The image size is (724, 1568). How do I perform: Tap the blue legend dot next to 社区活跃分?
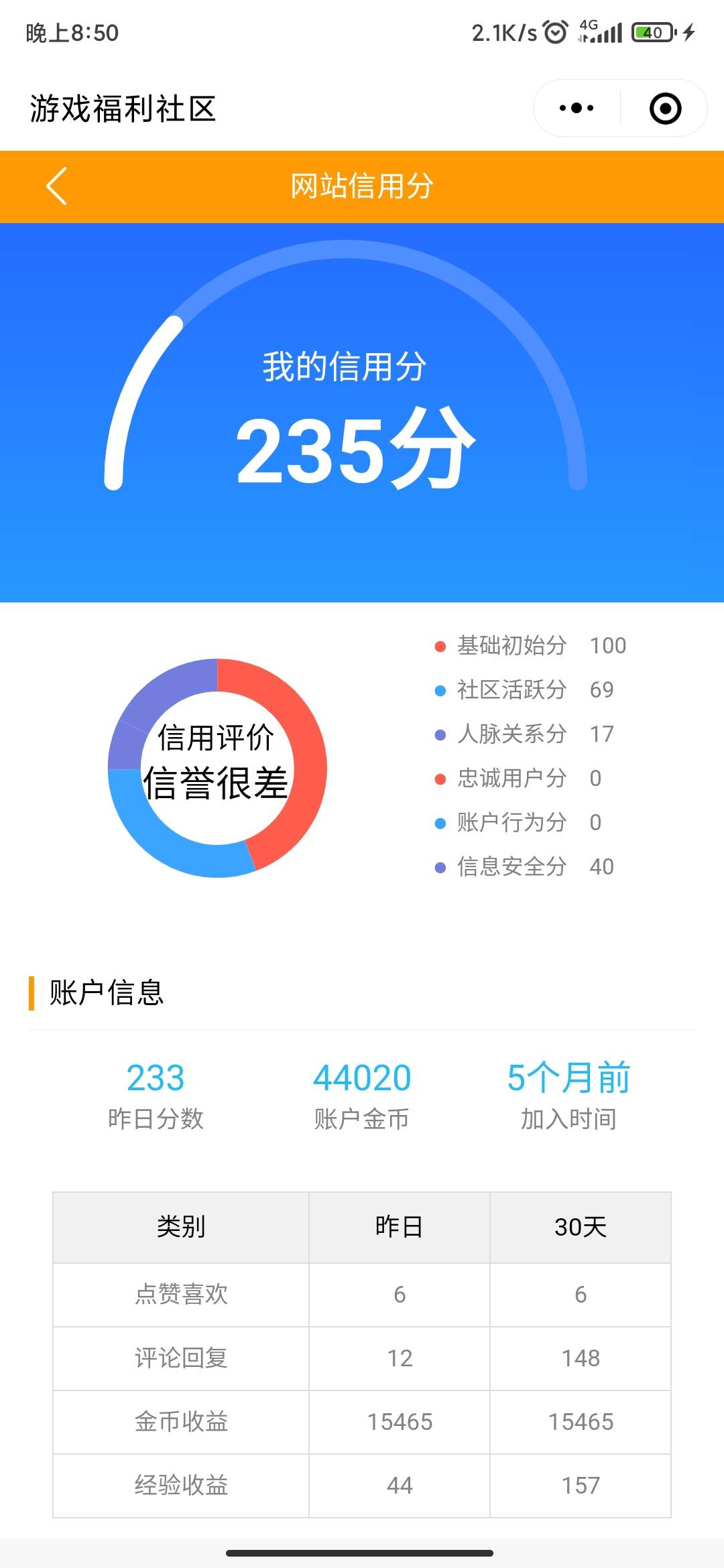pos(439,690)
